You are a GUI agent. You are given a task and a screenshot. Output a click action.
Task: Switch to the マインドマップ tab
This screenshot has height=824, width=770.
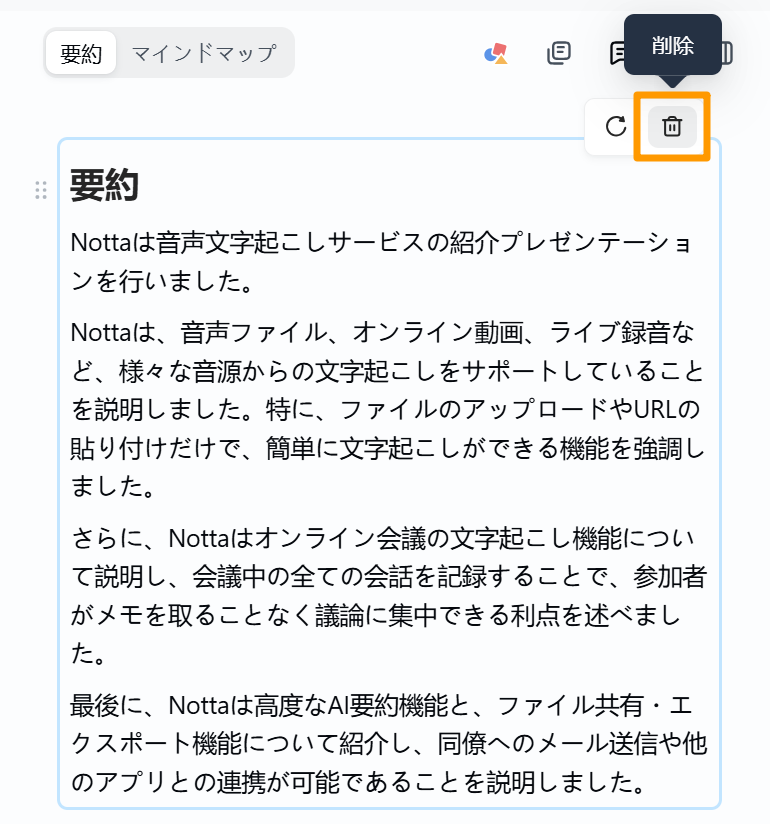pos(203,53)
